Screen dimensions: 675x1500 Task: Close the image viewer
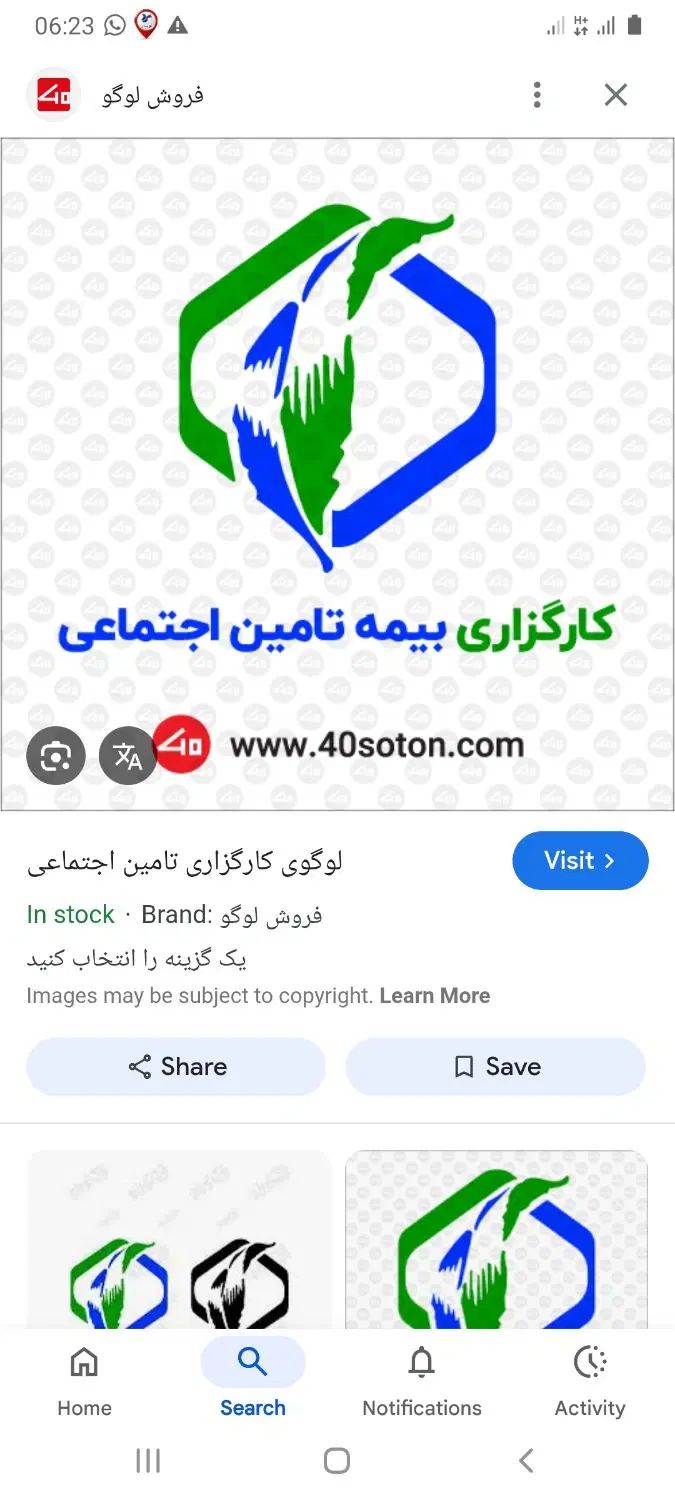616,95
